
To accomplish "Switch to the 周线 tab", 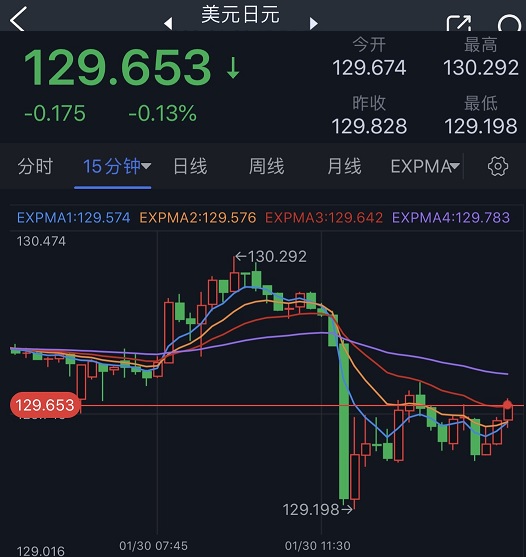I will (266, 166).
